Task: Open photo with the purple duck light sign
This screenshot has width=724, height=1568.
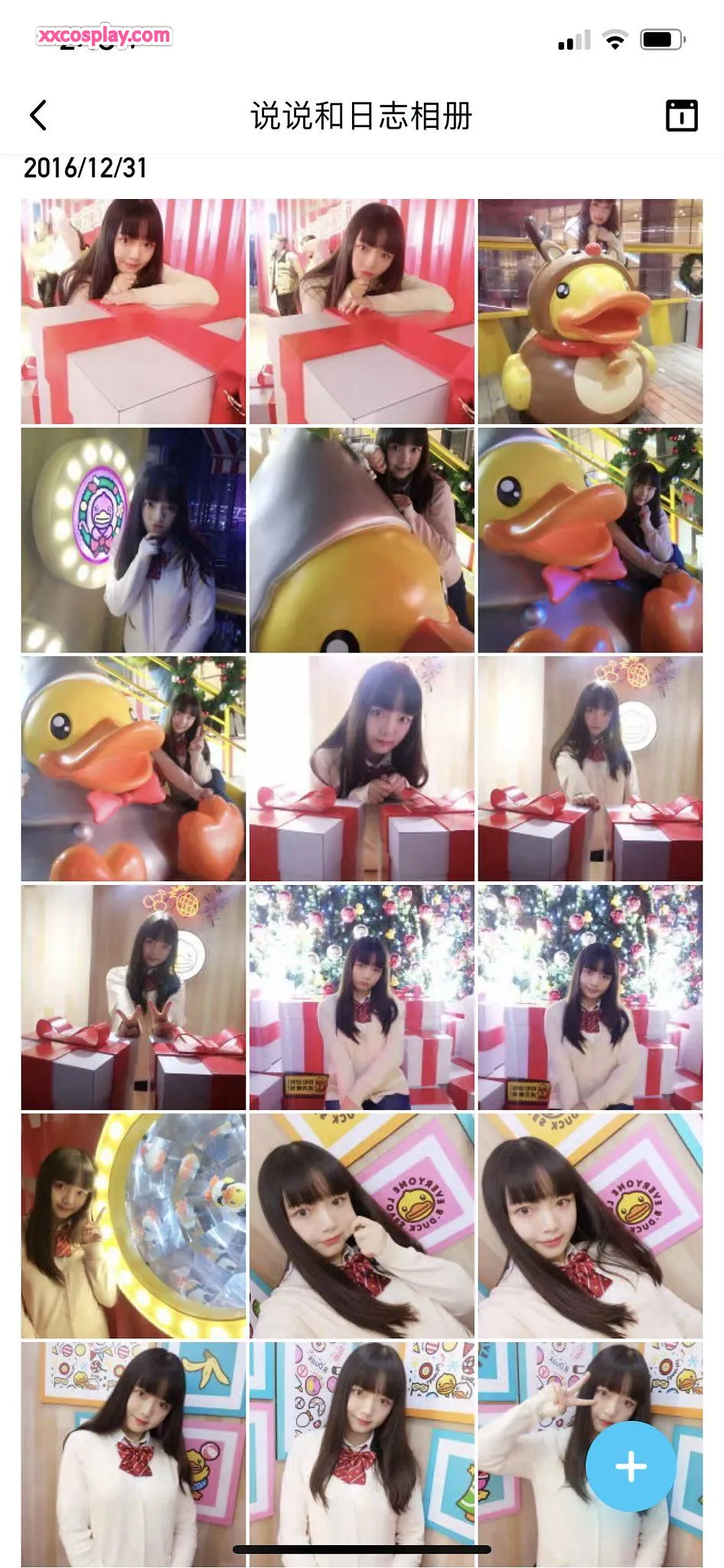Action: 133,541
